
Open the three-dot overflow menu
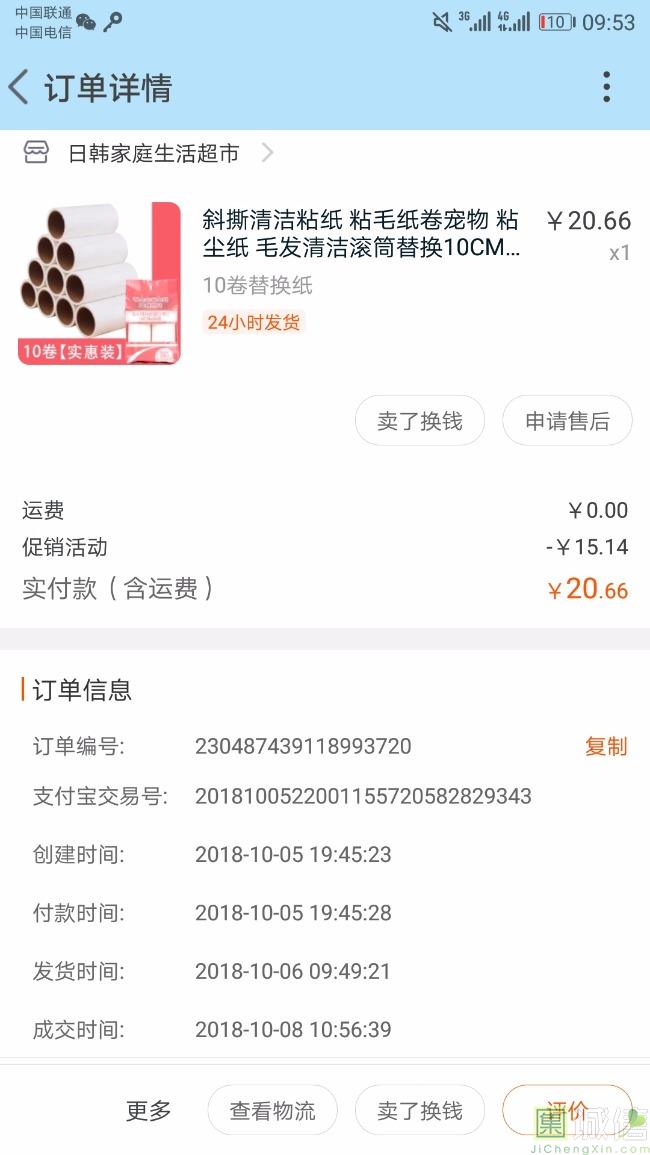(606, 88)
